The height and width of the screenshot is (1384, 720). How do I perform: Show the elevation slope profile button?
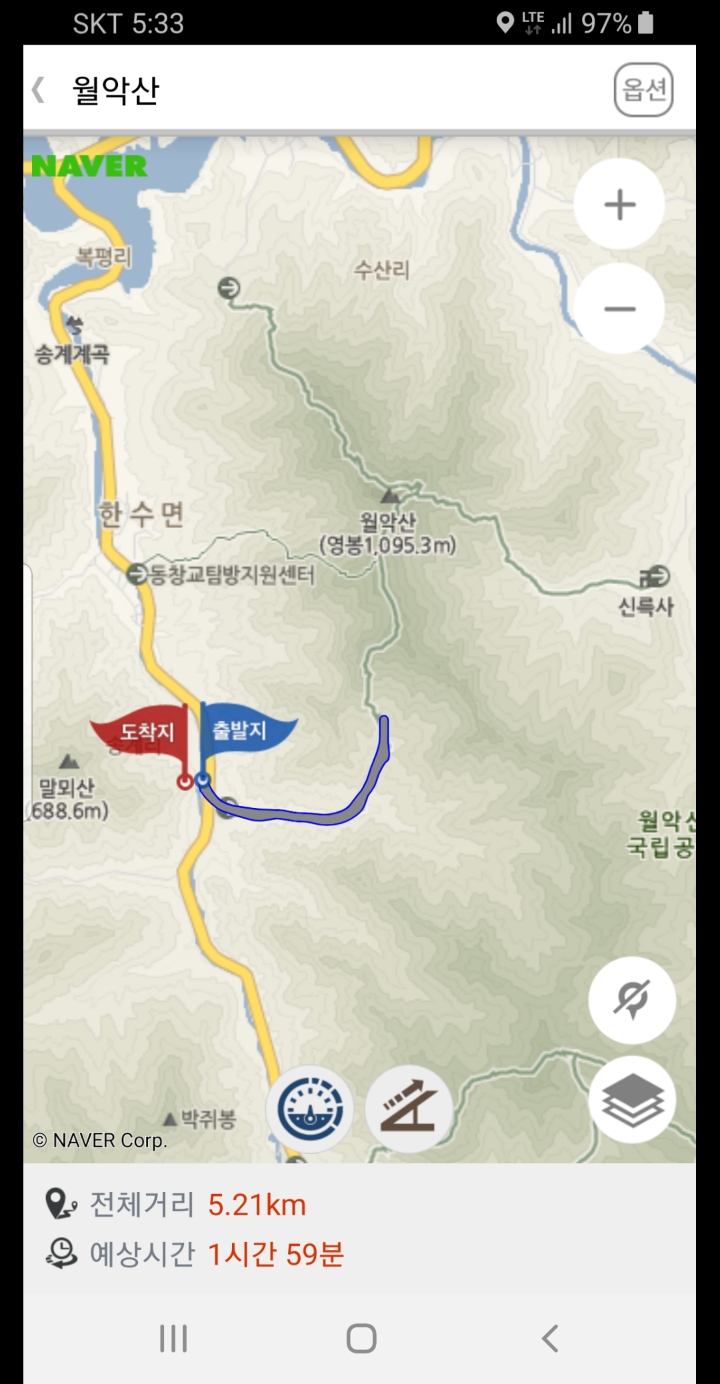coord(409,1110)
